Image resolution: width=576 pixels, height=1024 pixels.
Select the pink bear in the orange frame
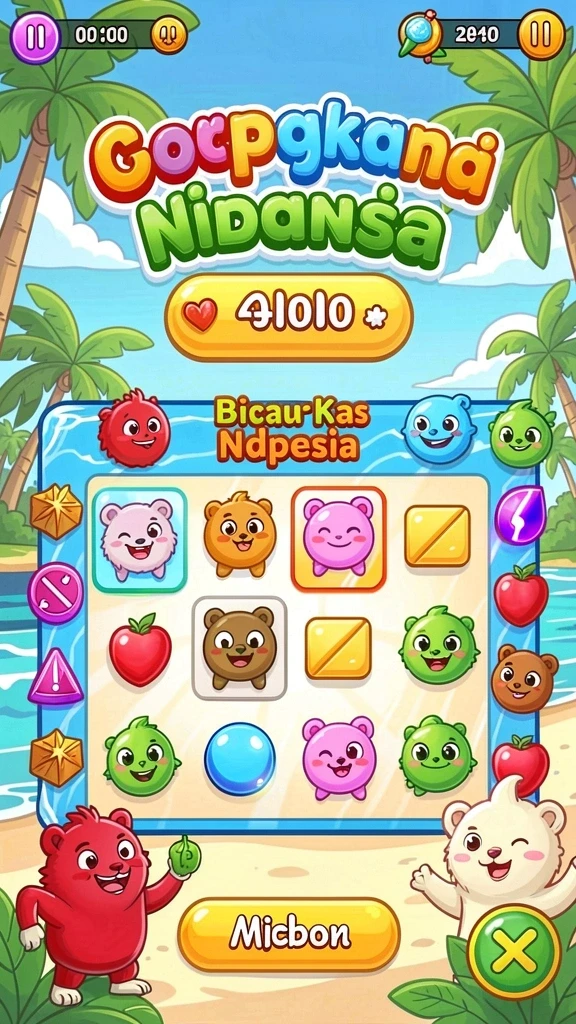click(x=338, y=538)
